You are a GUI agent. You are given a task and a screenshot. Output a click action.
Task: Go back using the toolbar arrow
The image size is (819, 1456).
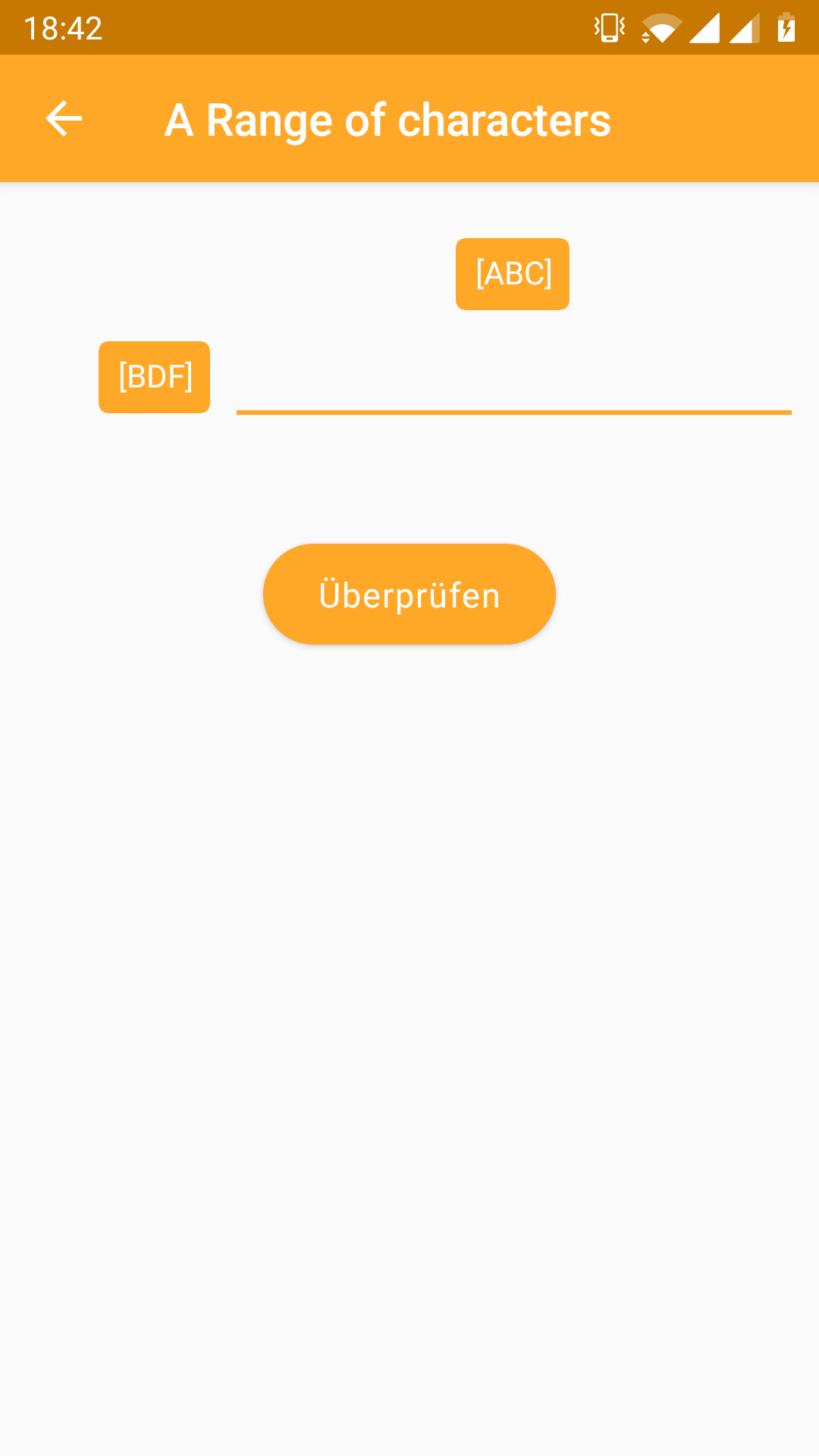pyautogui.click(x=64, y=119)
